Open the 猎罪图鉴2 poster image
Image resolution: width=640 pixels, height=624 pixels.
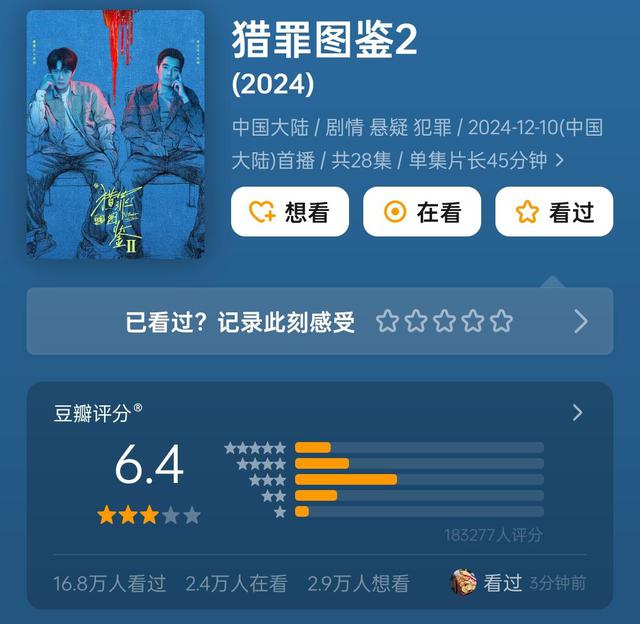[x=115, y=134]
